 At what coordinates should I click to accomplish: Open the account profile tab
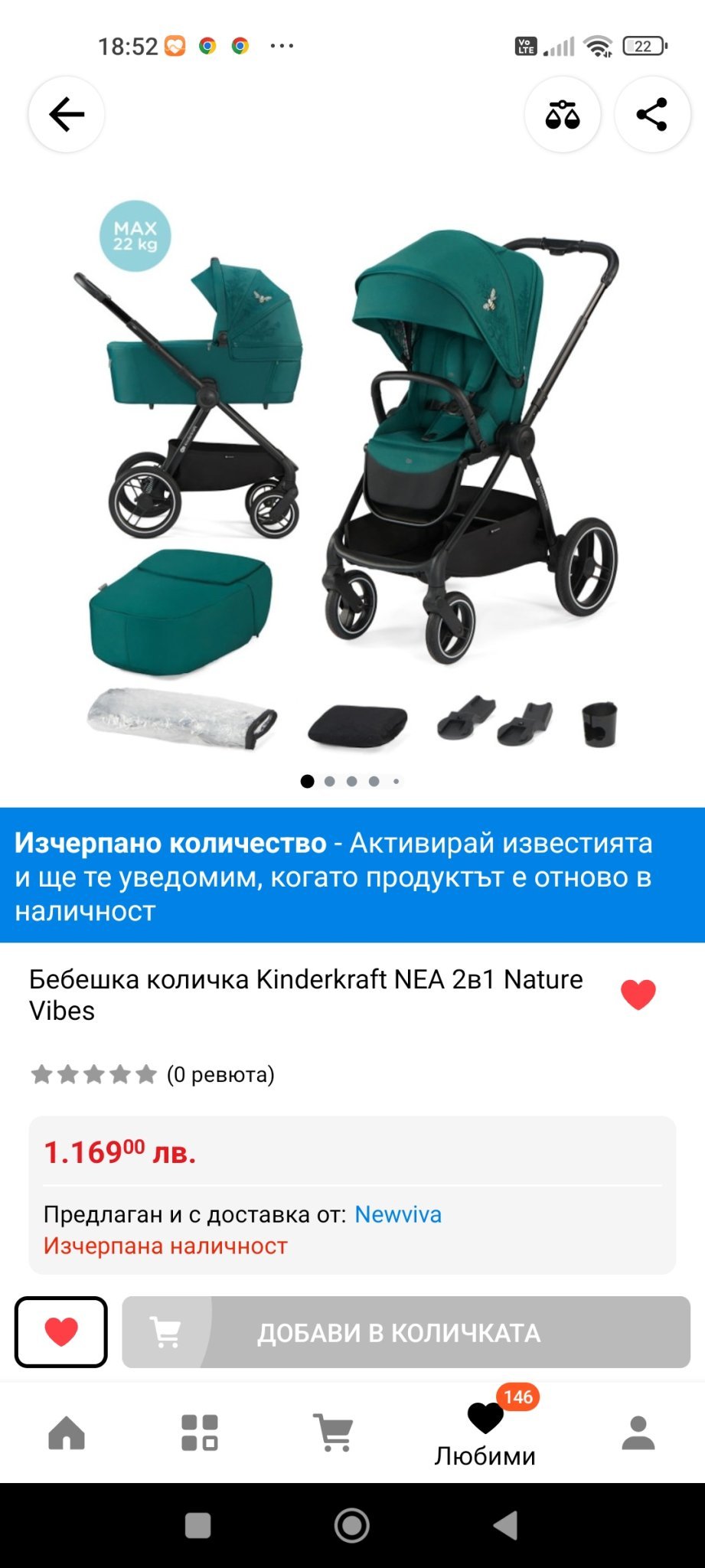click(x=638, y=1432)
